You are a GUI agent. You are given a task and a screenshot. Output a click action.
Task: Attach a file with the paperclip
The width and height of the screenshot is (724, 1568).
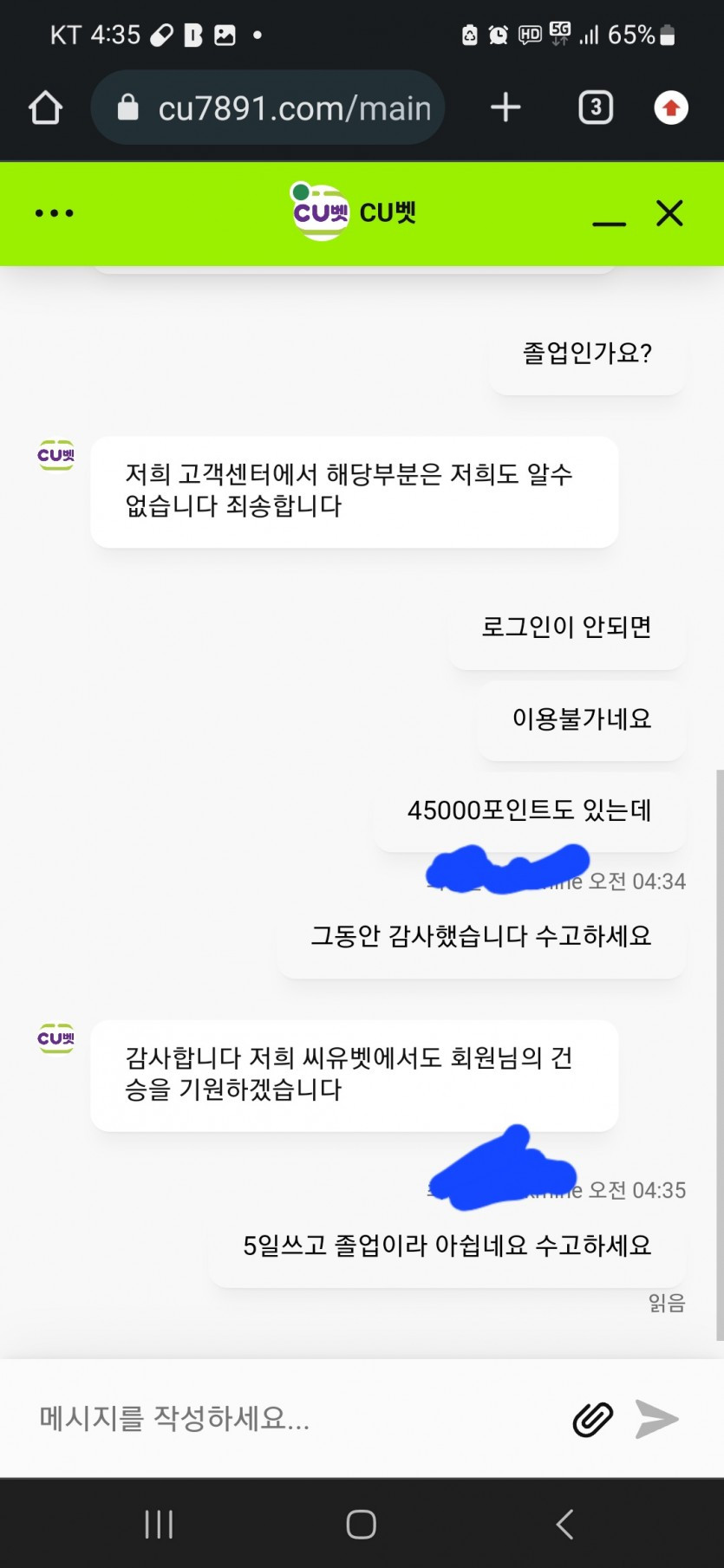click(593, 1419)
